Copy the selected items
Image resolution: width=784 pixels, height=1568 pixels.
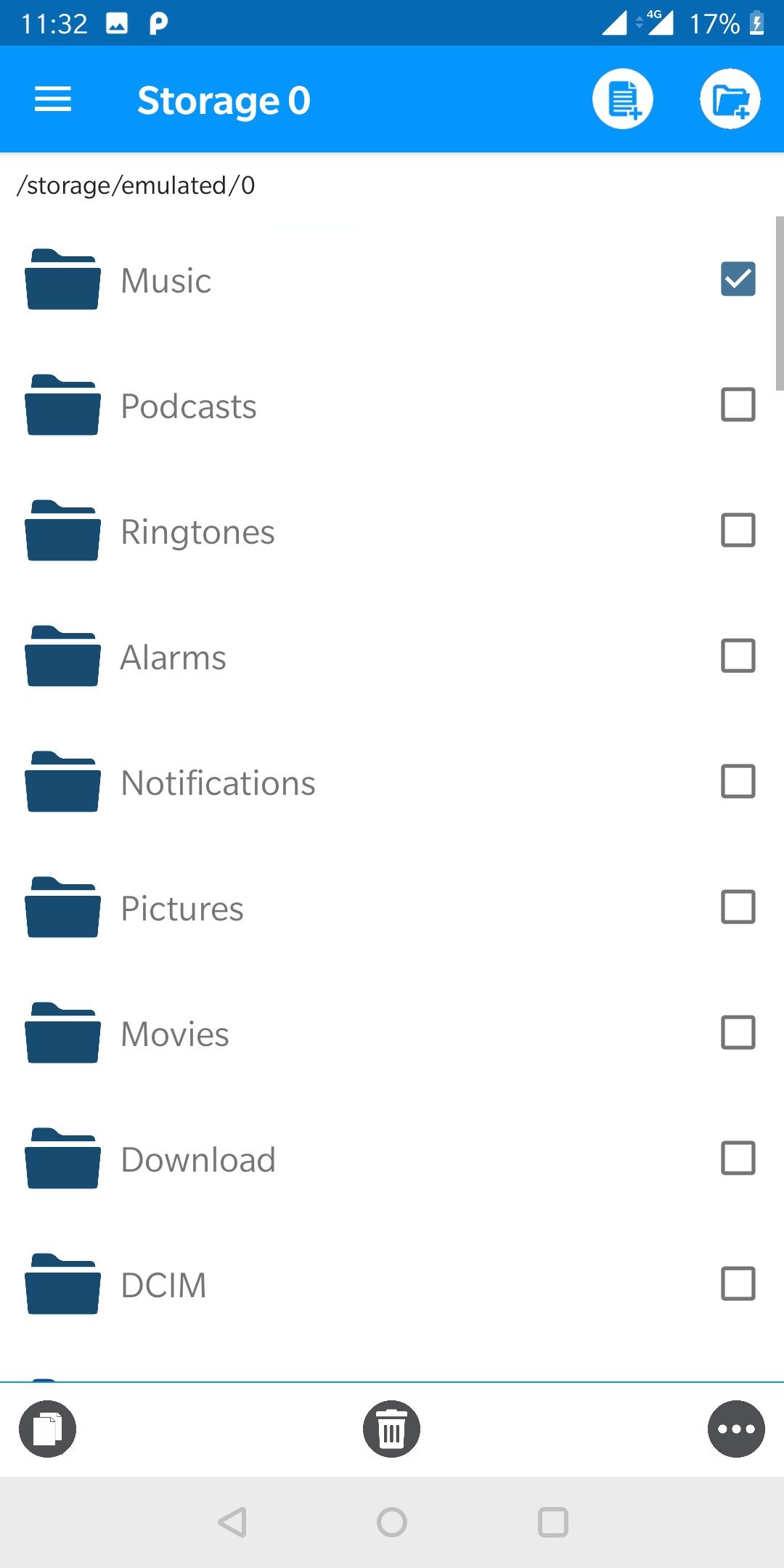pyautogui.click(x=48, y=1429)
